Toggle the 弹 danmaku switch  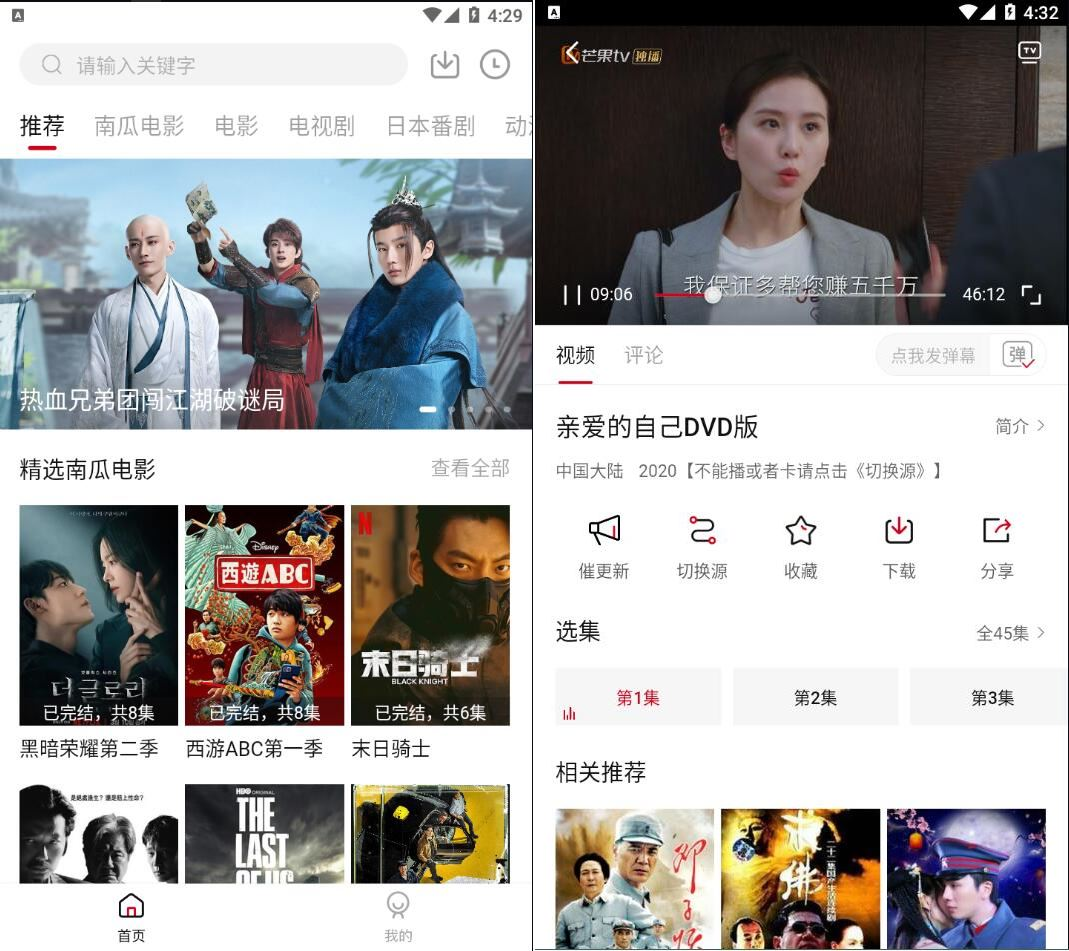(1018, 355)
